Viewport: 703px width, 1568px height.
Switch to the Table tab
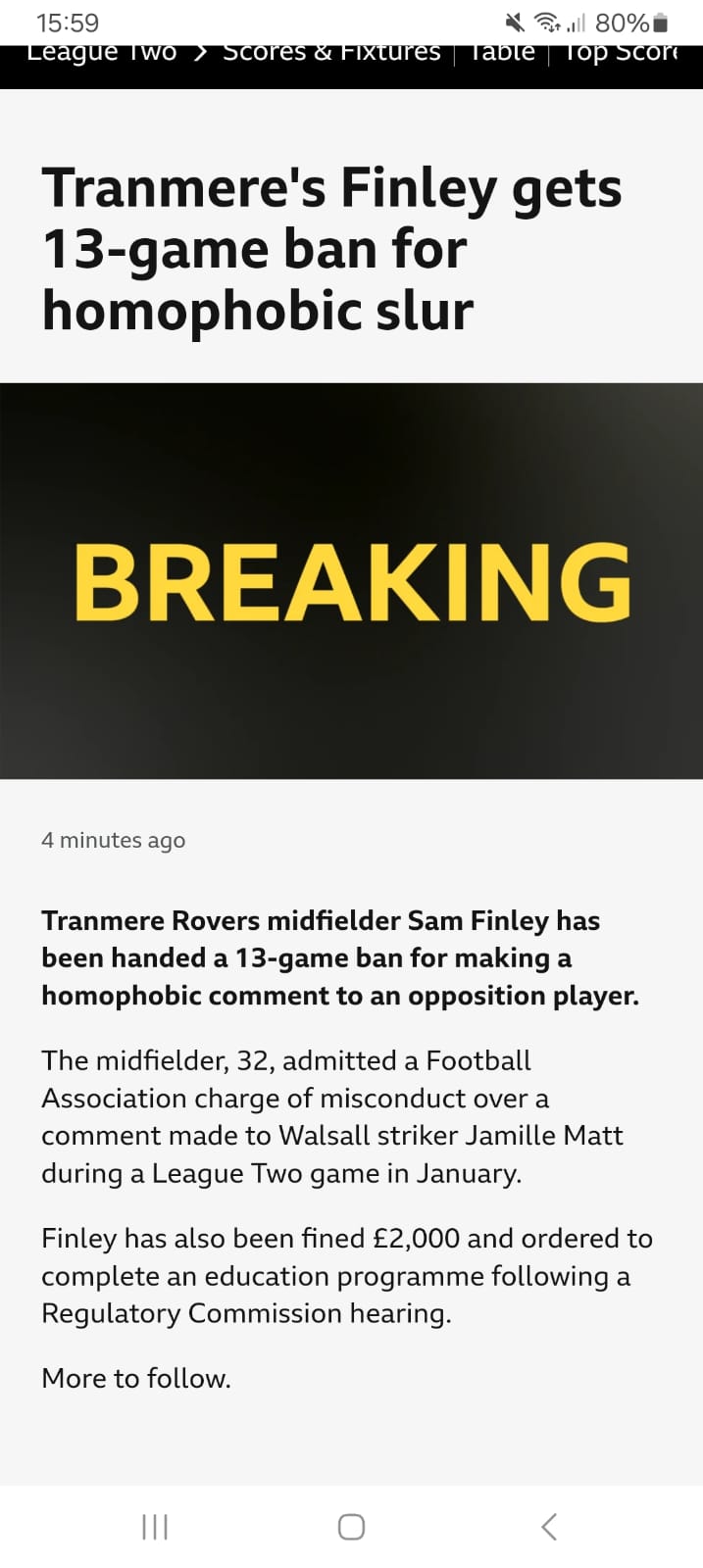(501, 54)
